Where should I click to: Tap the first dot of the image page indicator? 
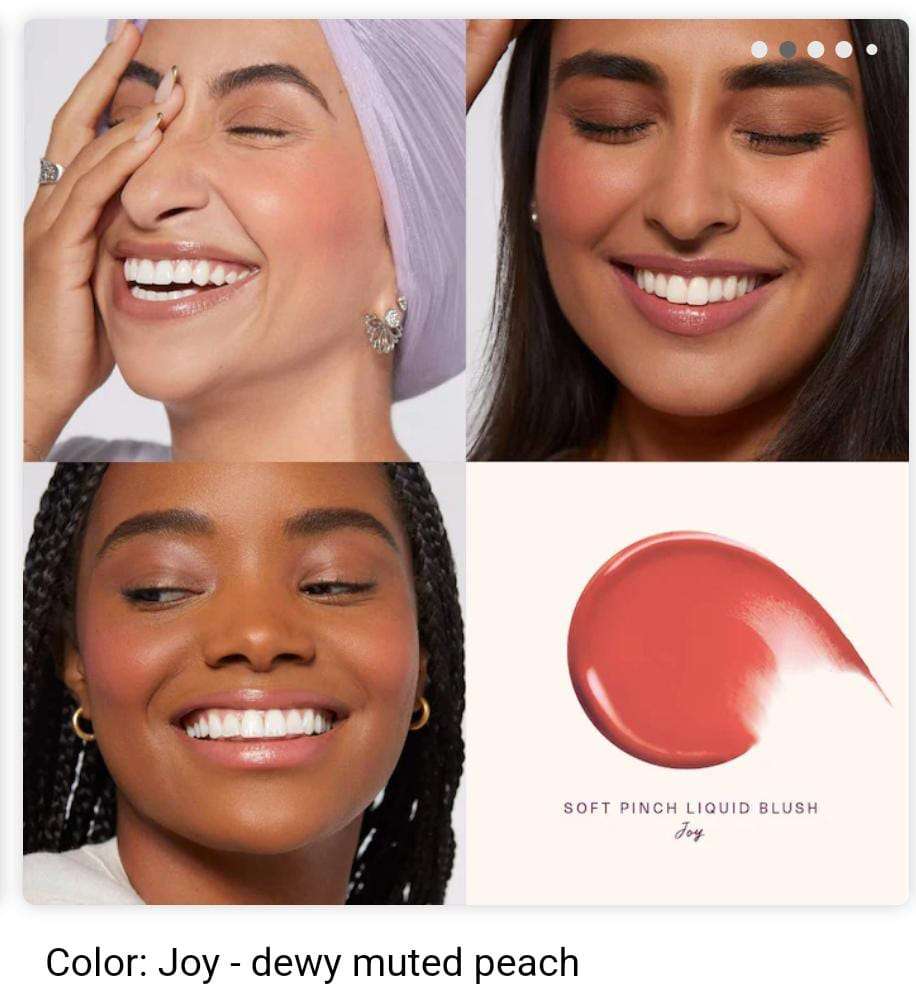759,49
